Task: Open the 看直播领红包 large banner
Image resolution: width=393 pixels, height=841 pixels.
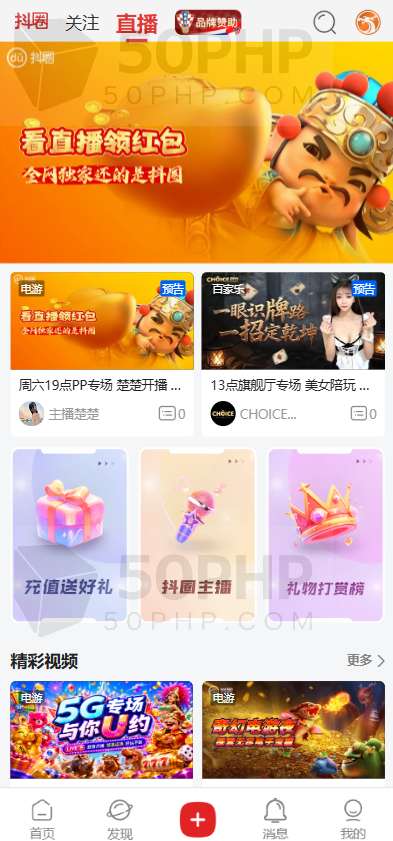Action: coord(196,152)
